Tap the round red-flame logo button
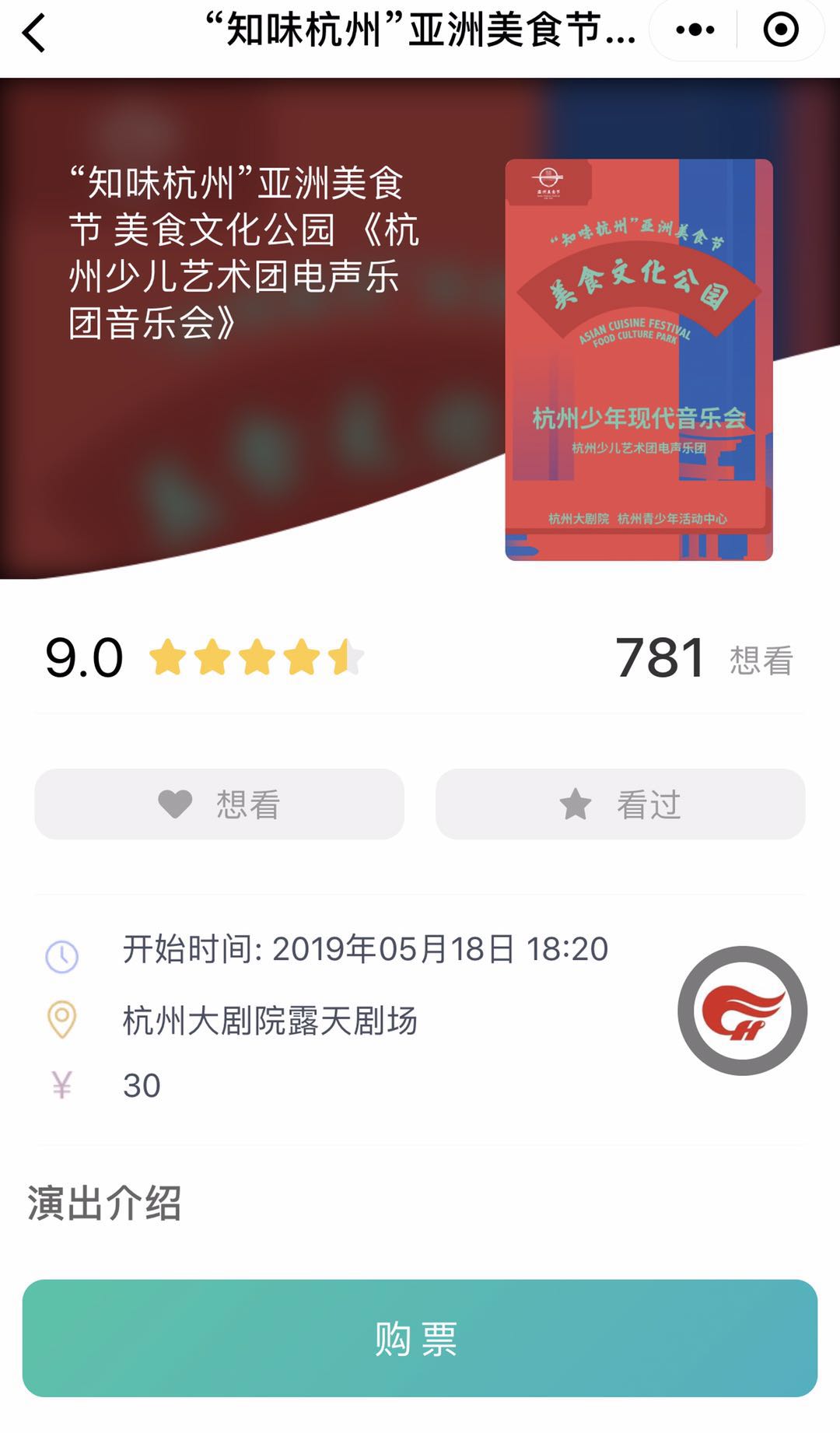 (742, 1011)
